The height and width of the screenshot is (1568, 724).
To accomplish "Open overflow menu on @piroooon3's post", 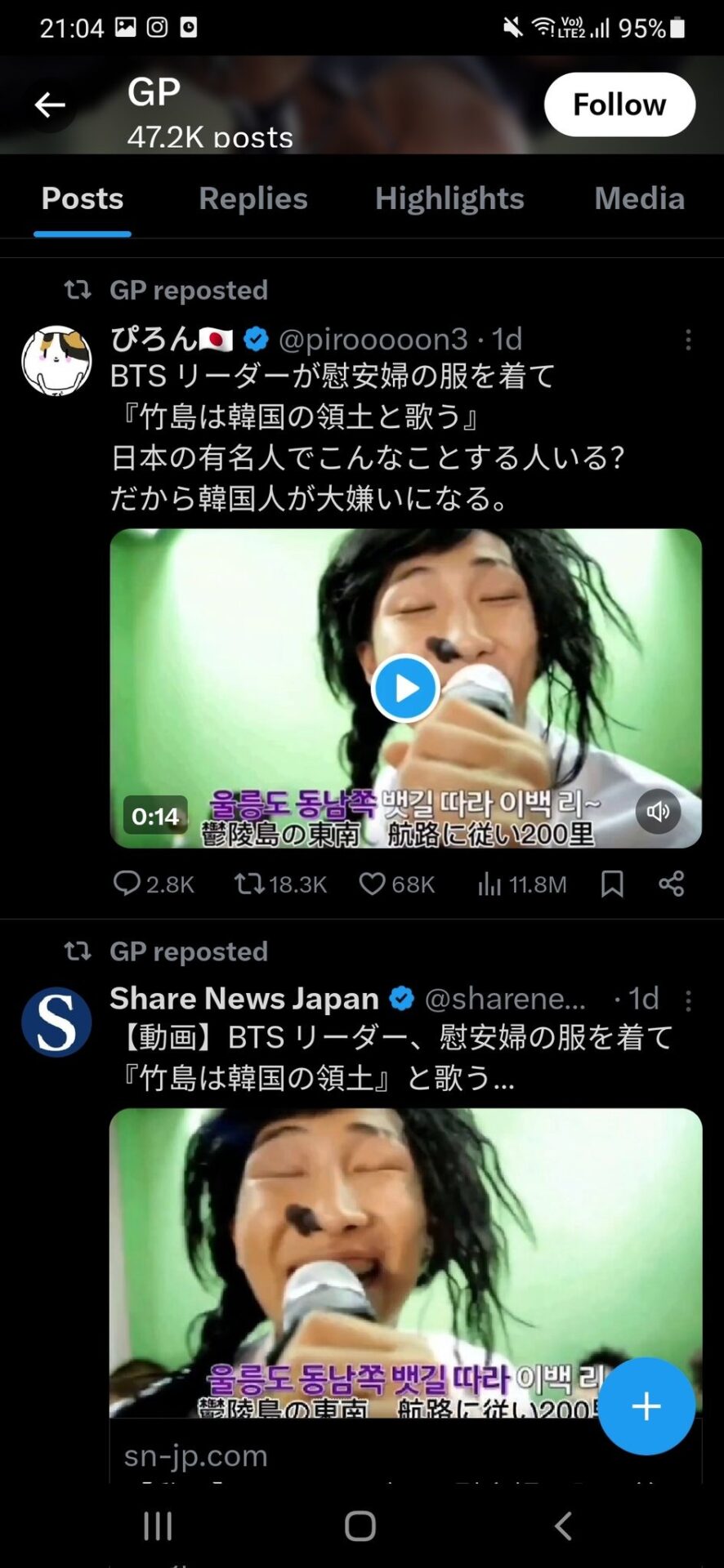I will (688, 339).
